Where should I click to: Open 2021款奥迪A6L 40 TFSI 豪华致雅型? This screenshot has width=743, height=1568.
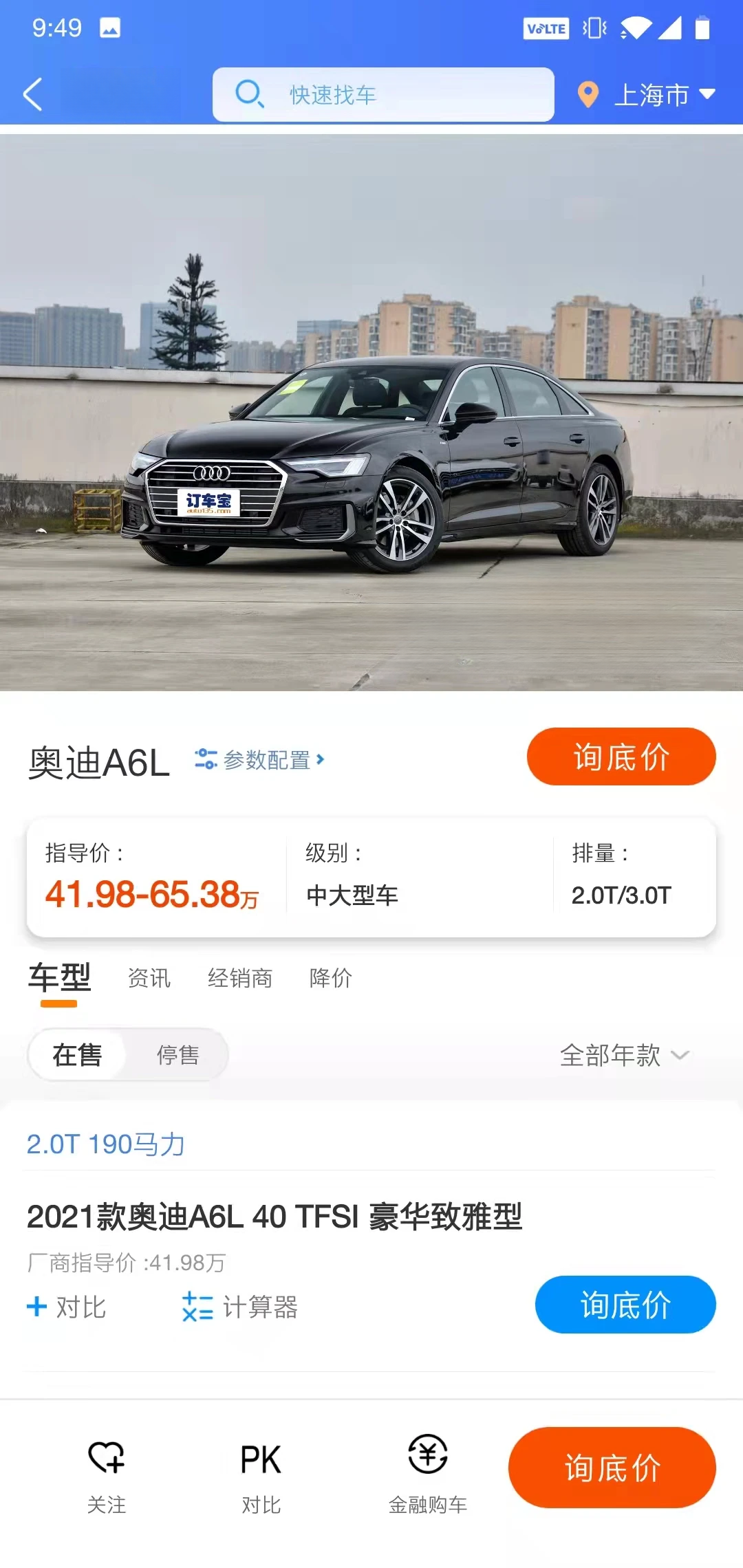(x=274, y=1216)
